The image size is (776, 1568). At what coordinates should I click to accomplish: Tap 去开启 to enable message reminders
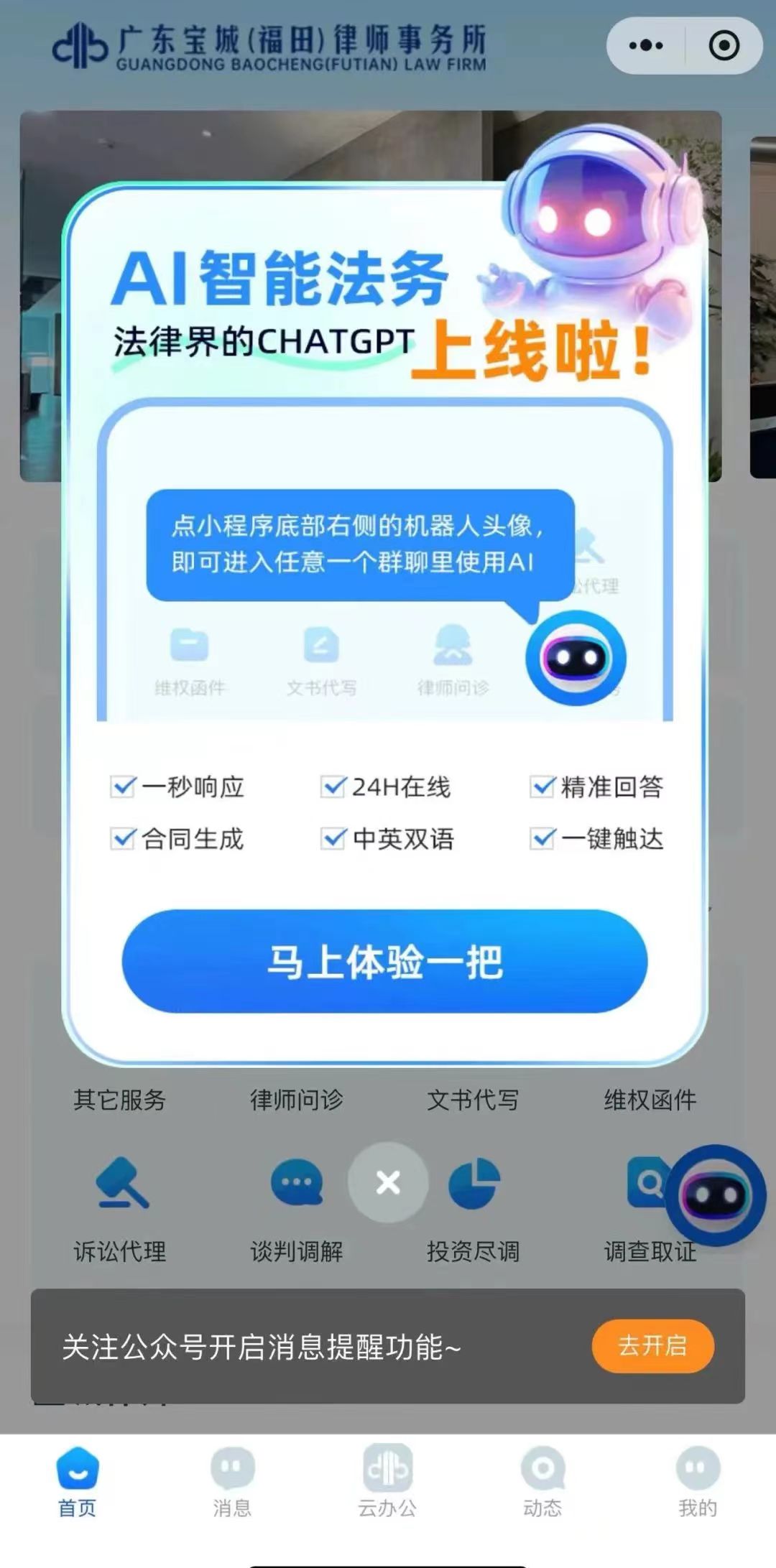(x=652, y=1345)
